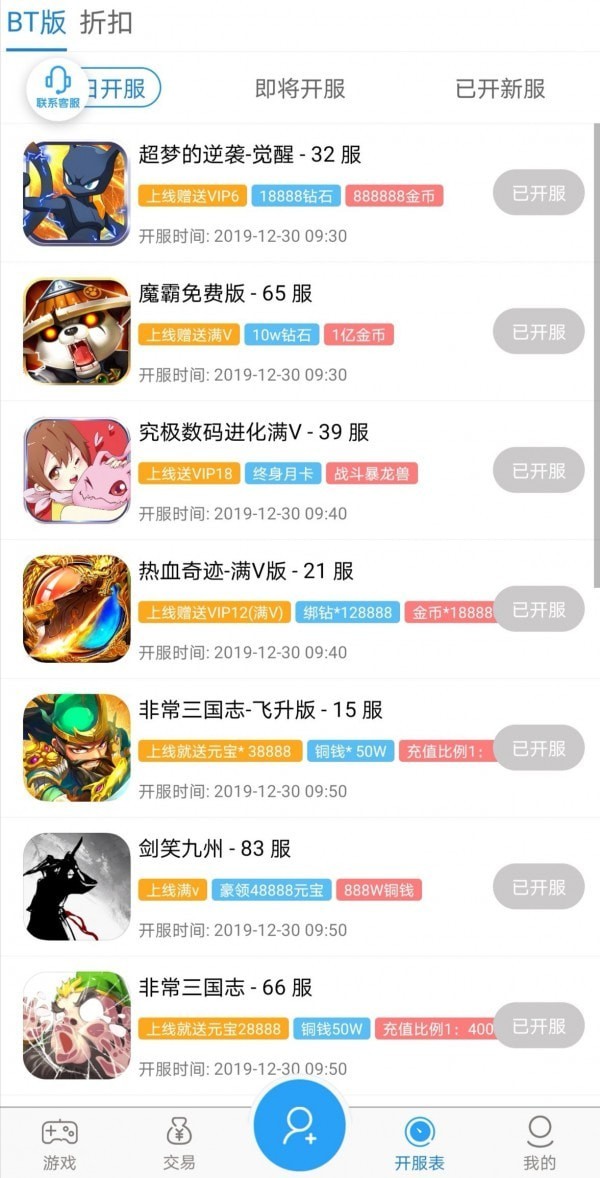Open 非常三国志-飞升版 15服 entry

[x=260, y=711]
